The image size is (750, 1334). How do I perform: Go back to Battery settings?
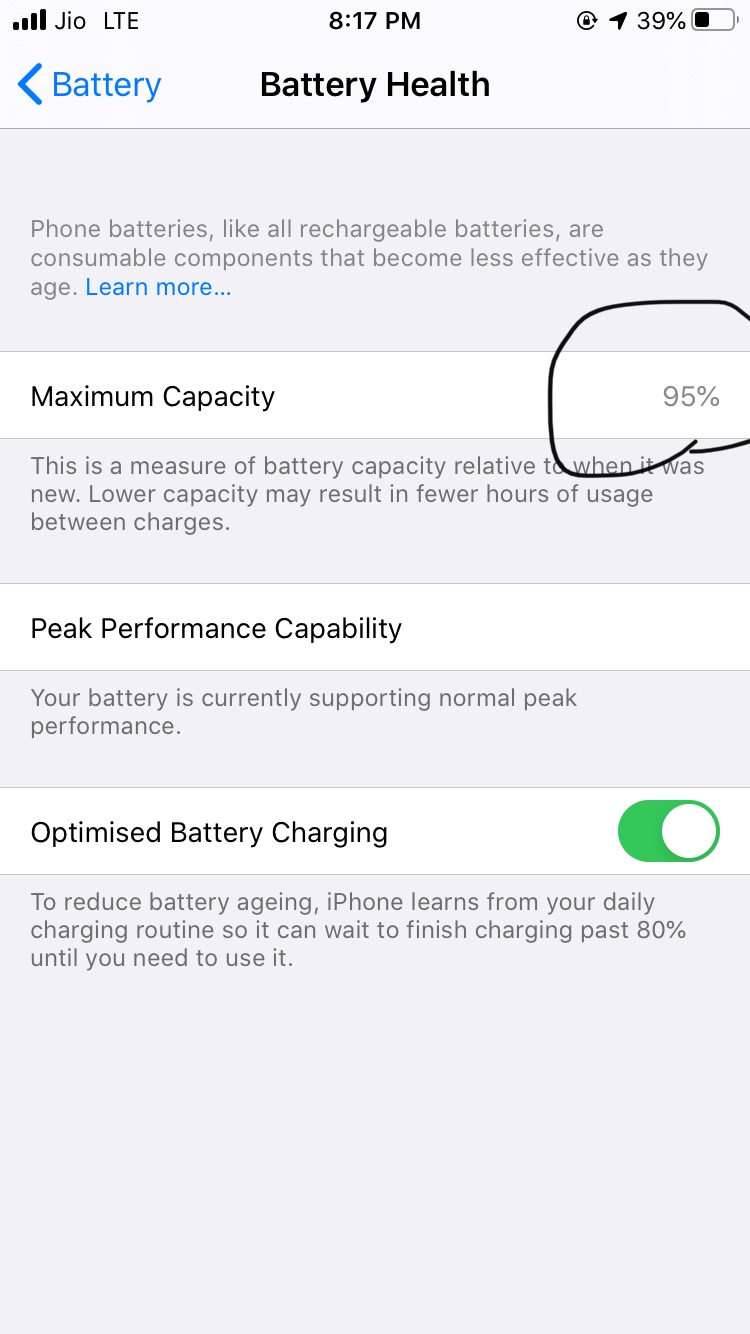pyautogui.click(x=89, y=85)
